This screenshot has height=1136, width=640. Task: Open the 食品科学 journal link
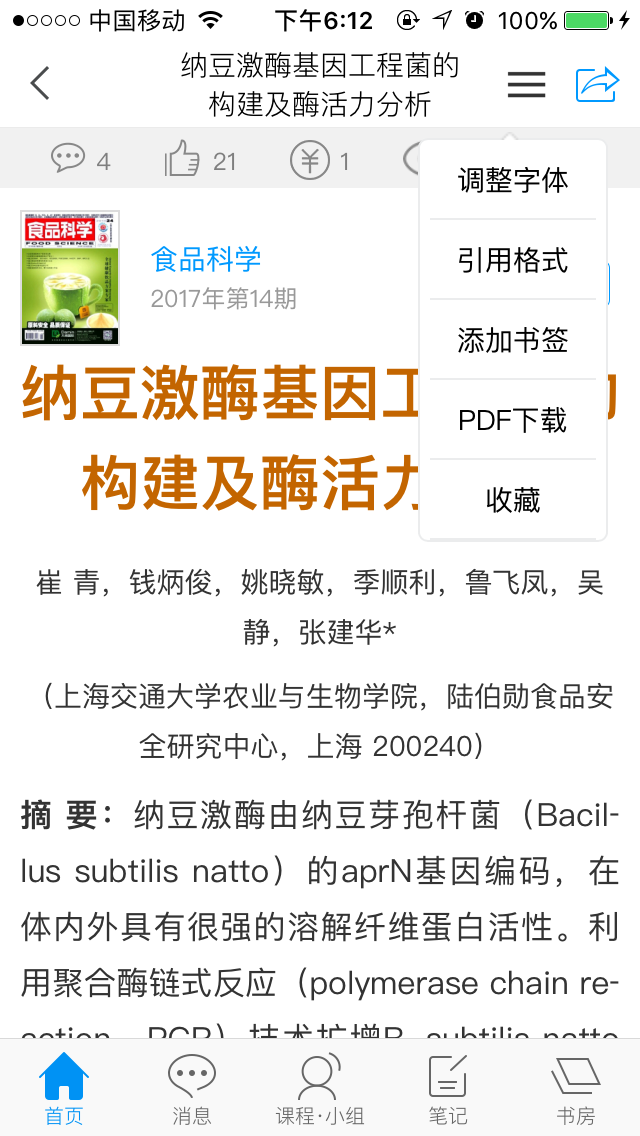[x=206, y=259]
